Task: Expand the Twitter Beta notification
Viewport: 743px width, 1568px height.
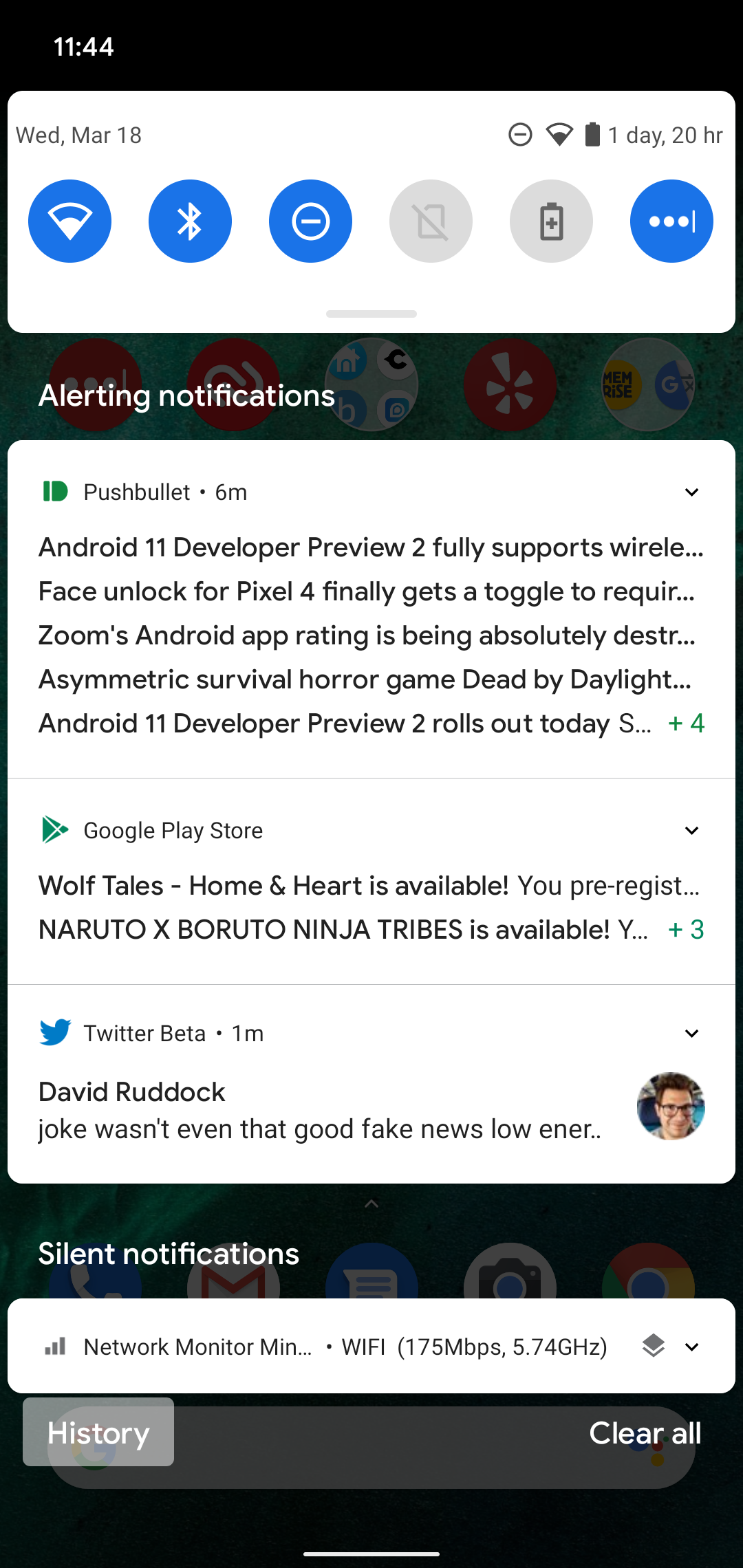Action: 691,1032
